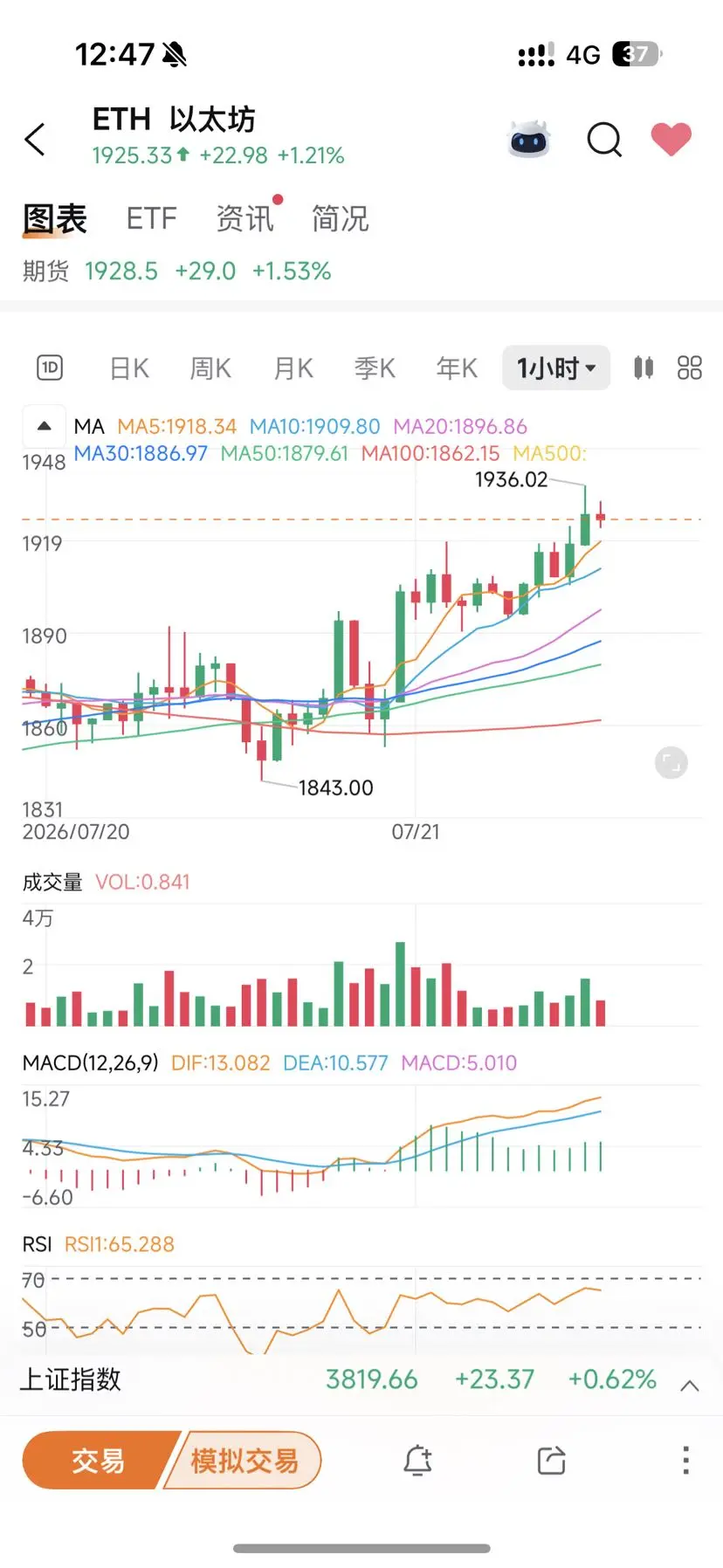Image resolution: width=723 pixels, height=1568 pixels.
Task: Toggle the heart favorite icon
Action: pyautogui.click(x=671, y=140)
